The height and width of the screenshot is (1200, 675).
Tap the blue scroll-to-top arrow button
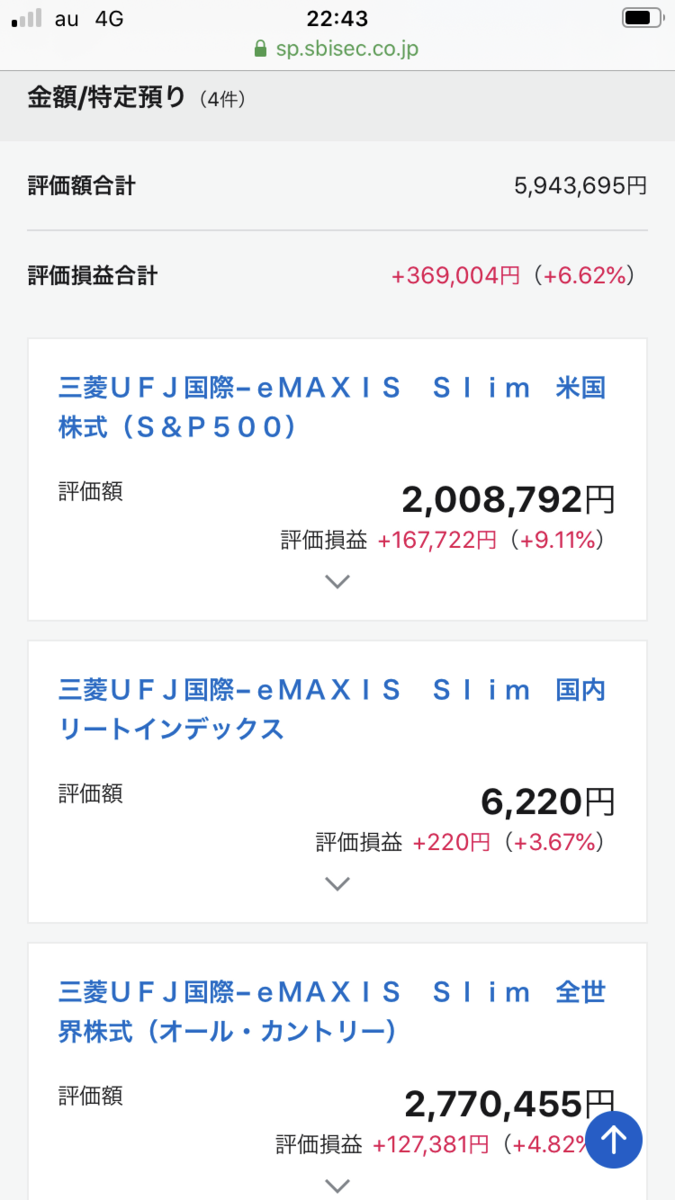click(613, 1139)
